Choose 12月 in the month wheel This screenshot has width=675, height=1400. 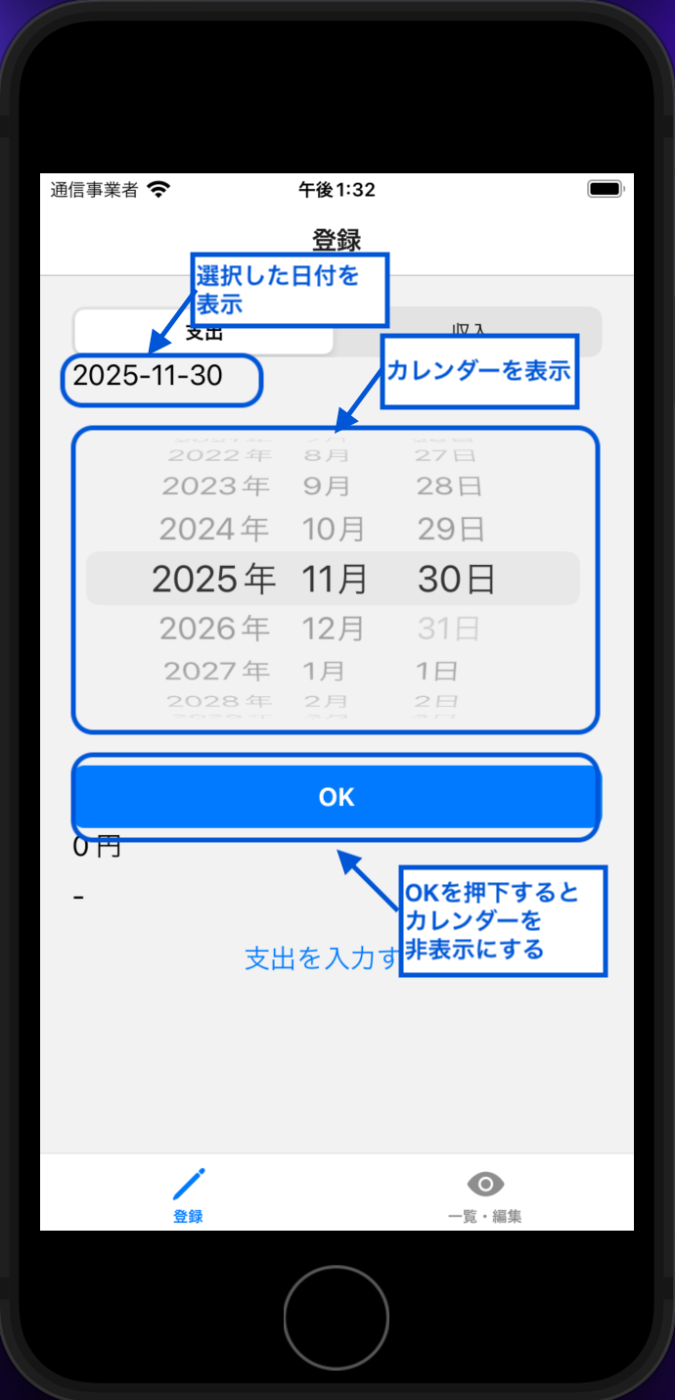[x=333, y=629]
